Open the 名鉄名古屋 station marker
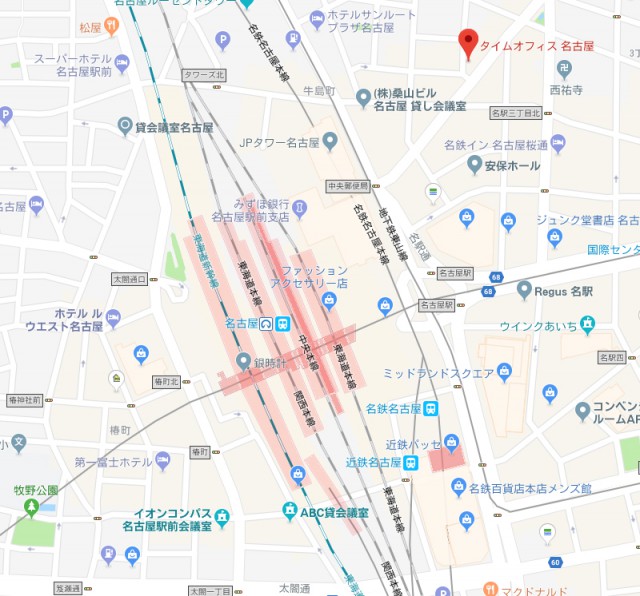Viewport: 640px width, 596px height. point(430,408)
